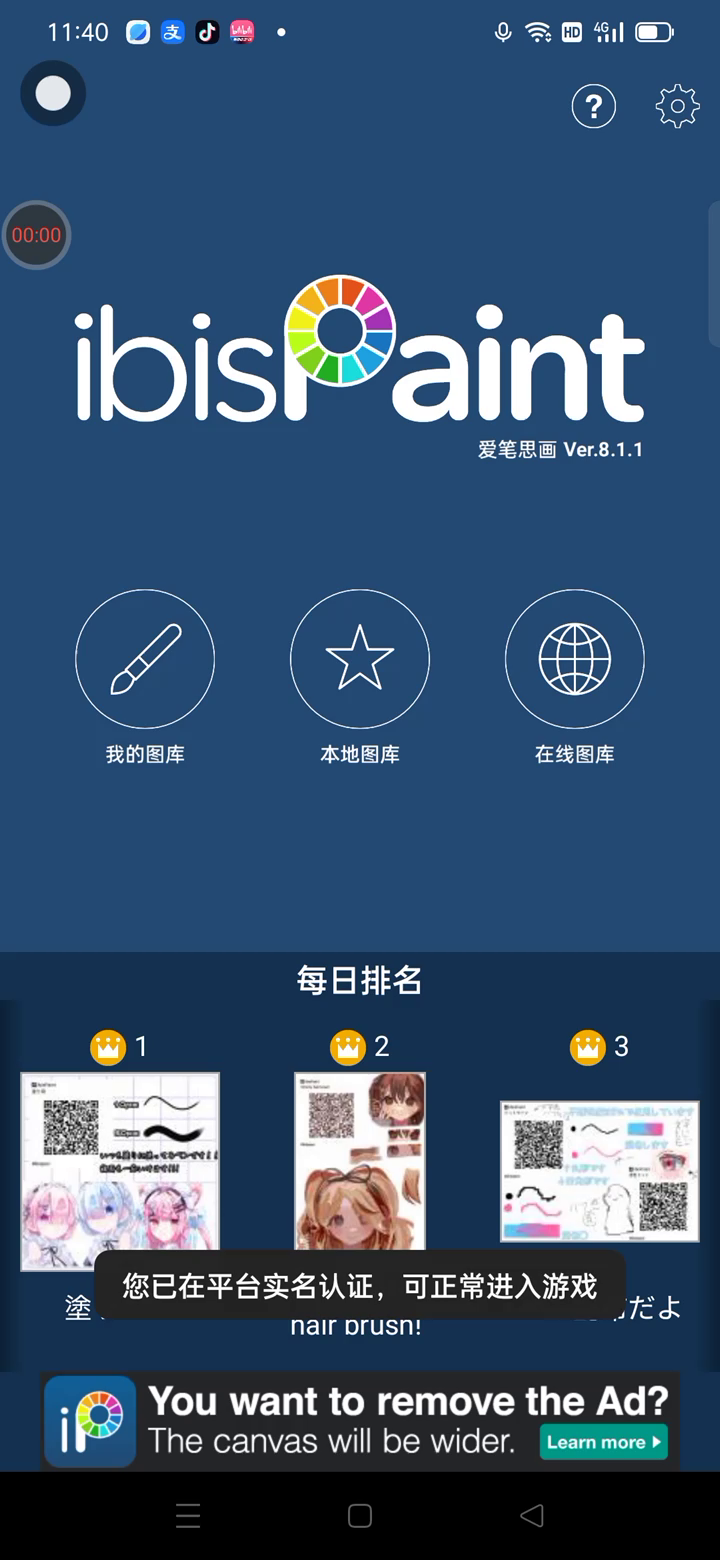
Task: View the daily ranking number 1 artwork
Action: pyautogui.click(x=120, y=1170)
